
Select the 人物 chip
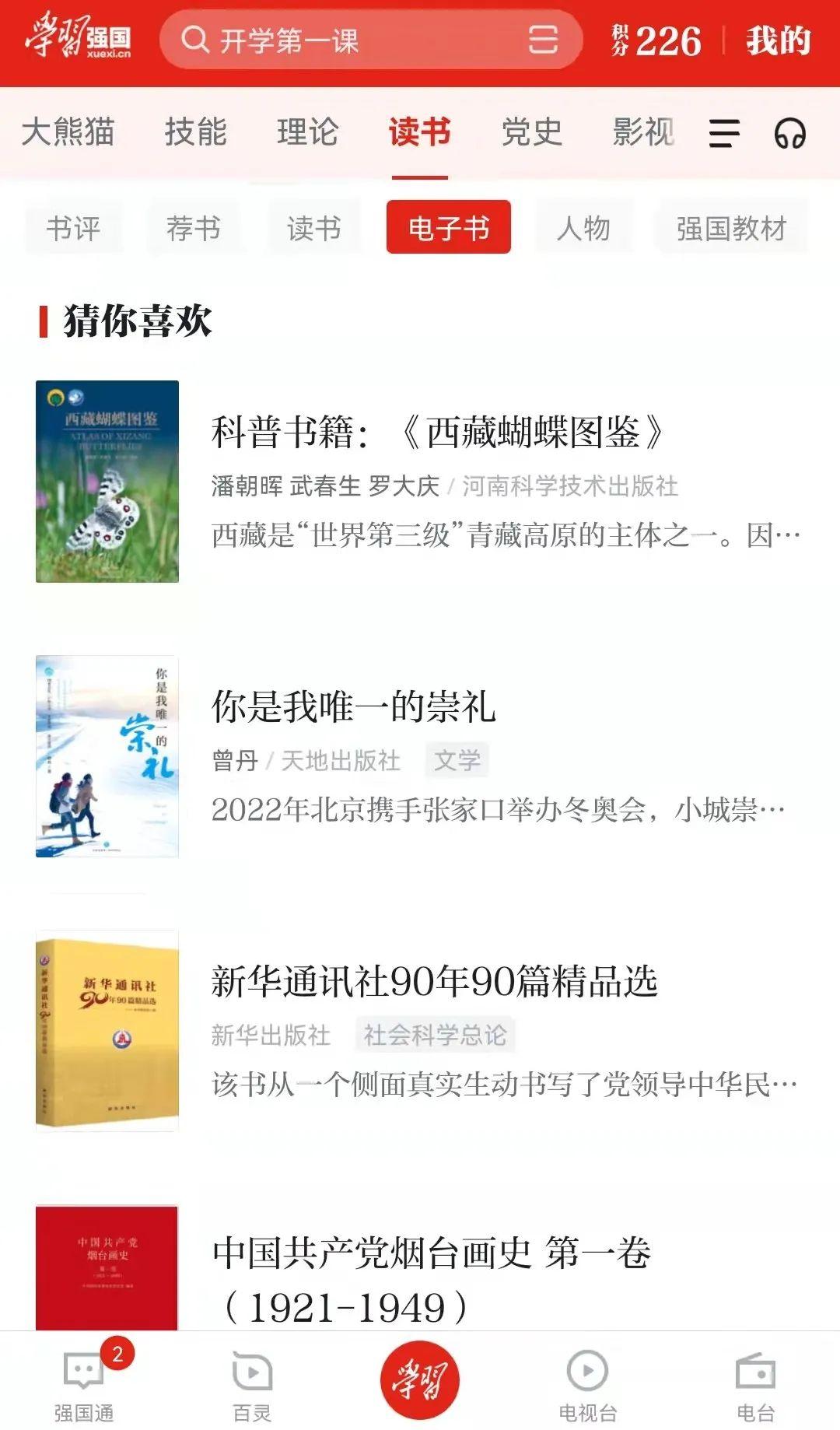583,227
